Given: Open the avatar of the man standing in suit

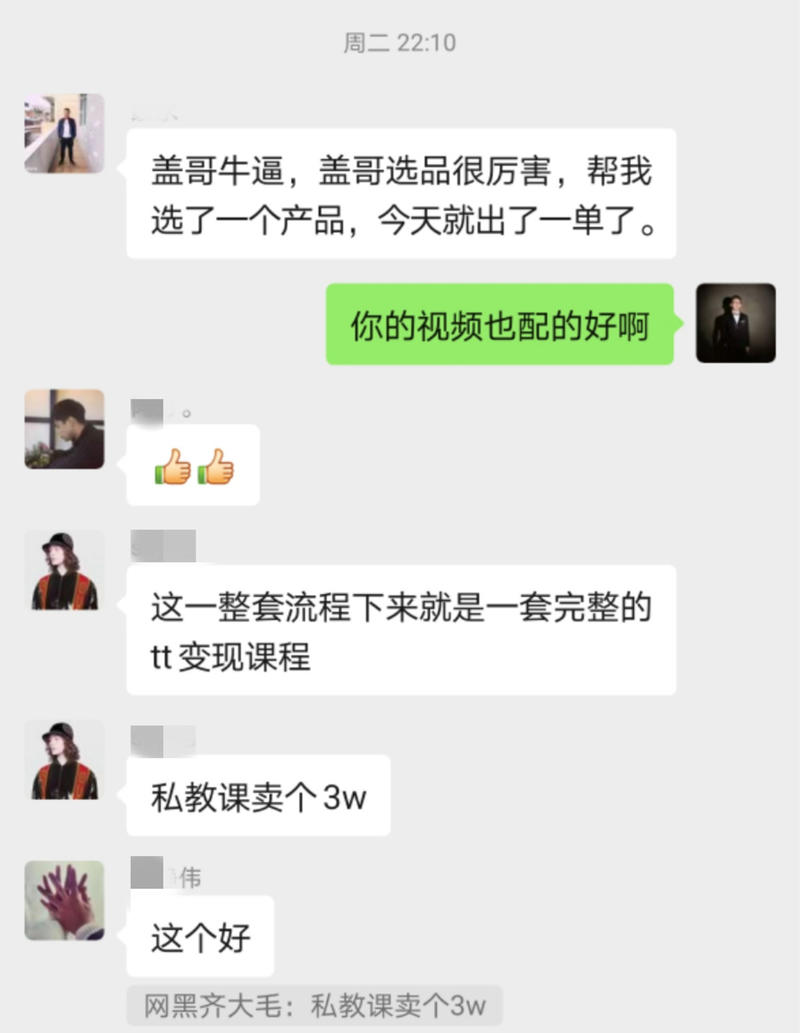Looking at the screenshot, I should [x=64, y=135].
